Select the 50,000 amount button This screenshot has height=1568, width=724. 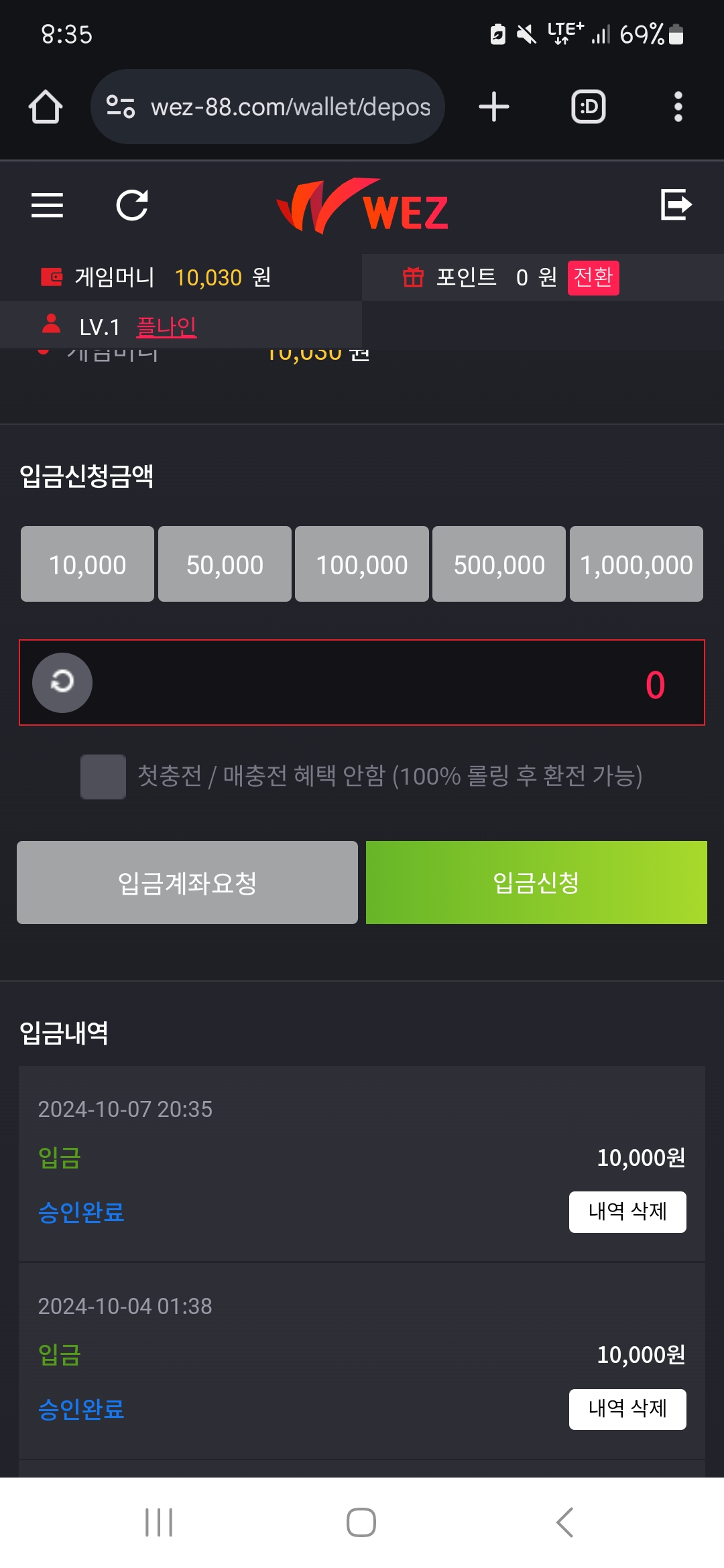pos(225,564)
